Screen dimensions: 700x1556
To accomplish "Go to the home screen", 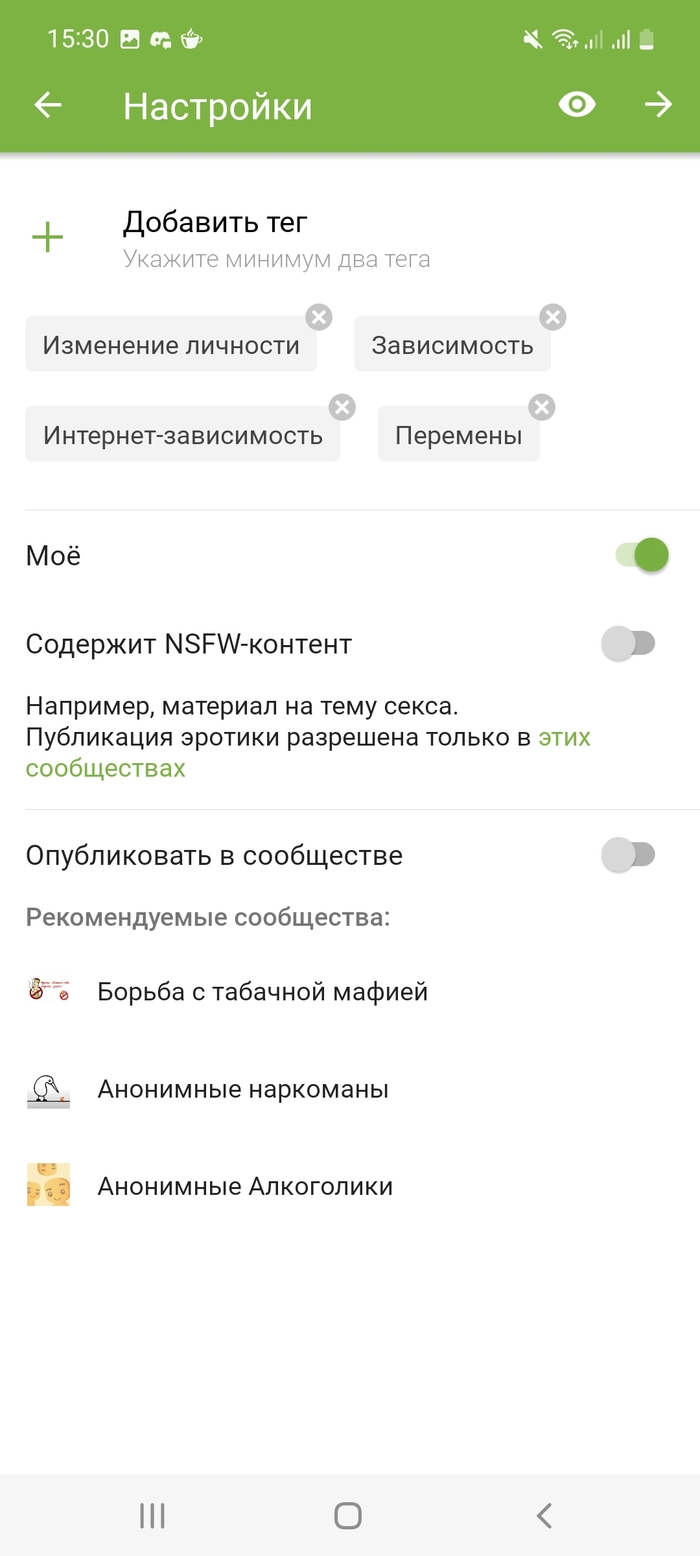I will tap(348, 1515).
